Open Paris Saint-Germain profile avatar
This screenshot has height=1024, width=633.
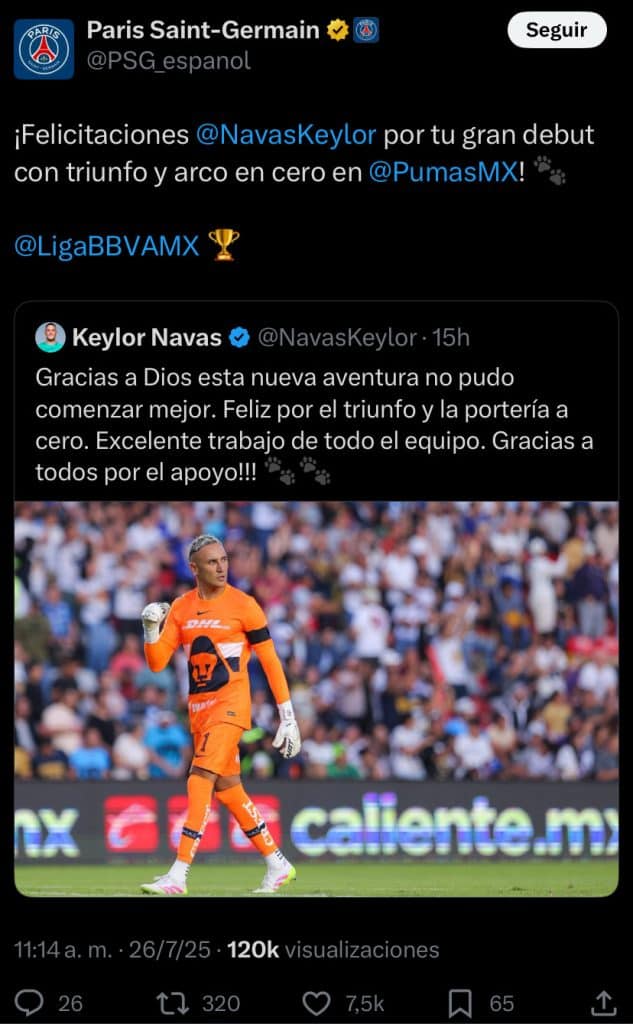(x=44, y=48)
